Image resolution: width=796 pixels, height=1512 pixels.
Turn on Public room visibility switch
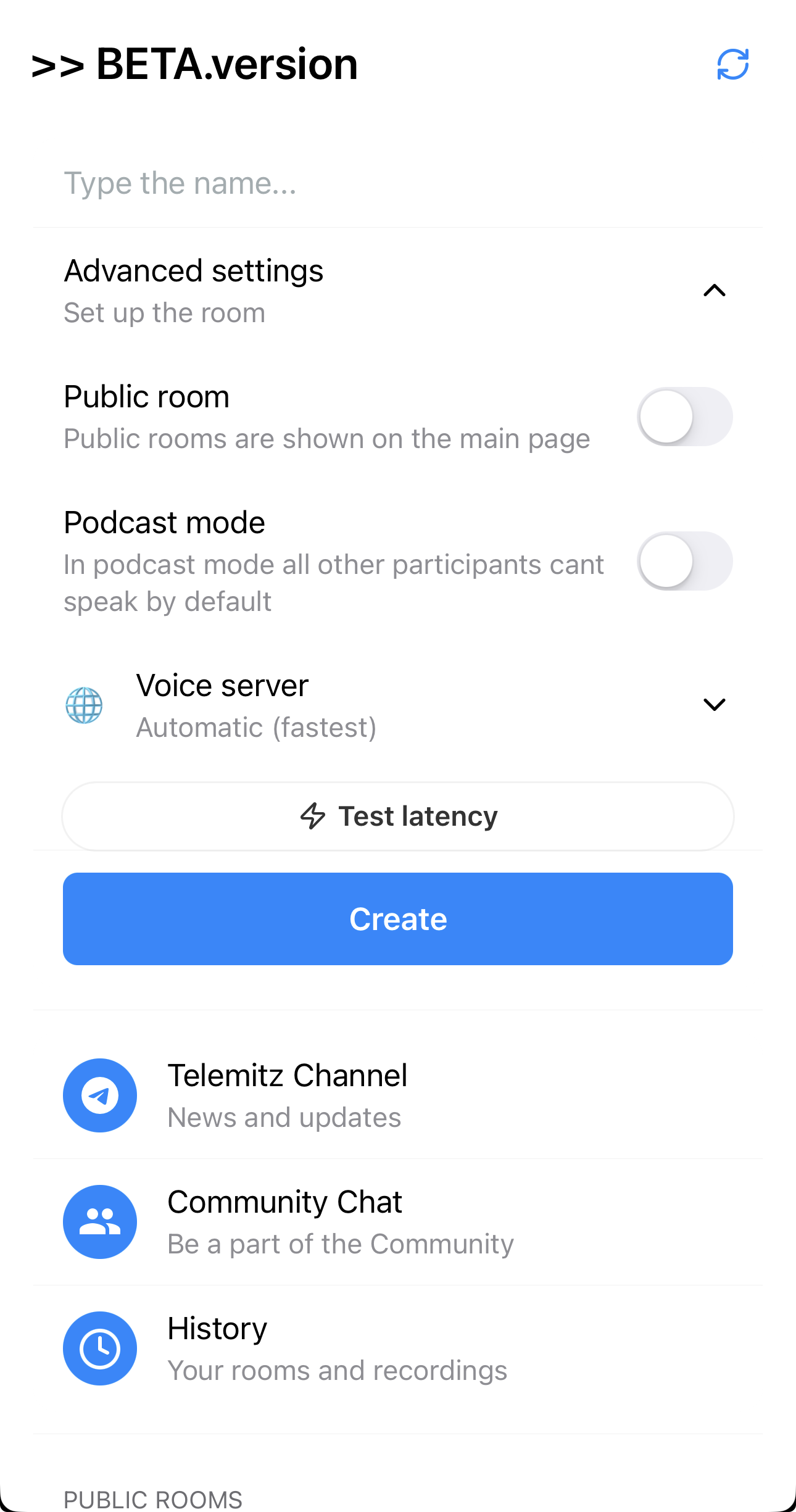point(685,417)
